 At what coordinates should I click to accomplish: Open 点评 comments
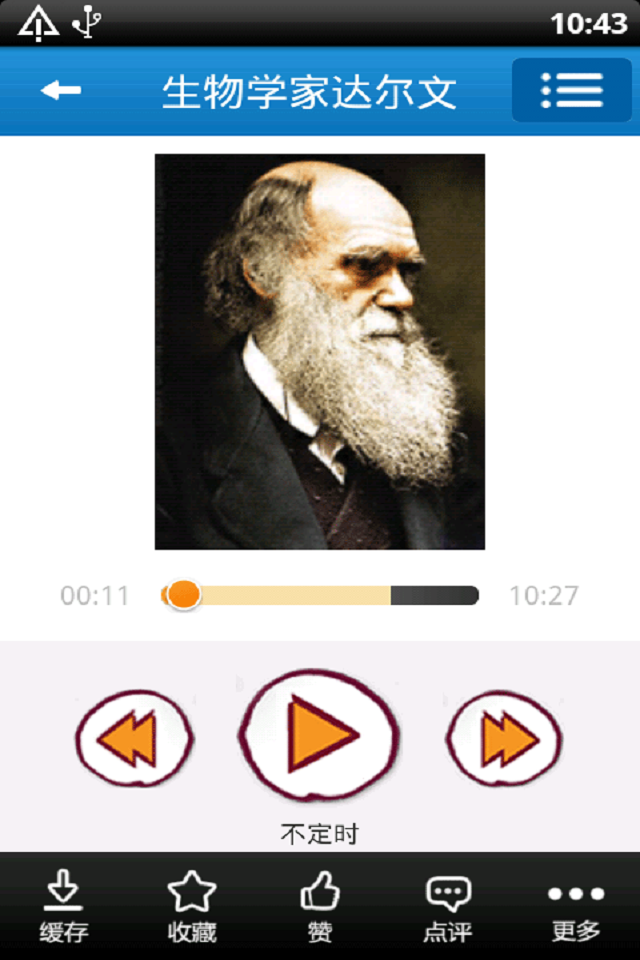coord(448,906)
